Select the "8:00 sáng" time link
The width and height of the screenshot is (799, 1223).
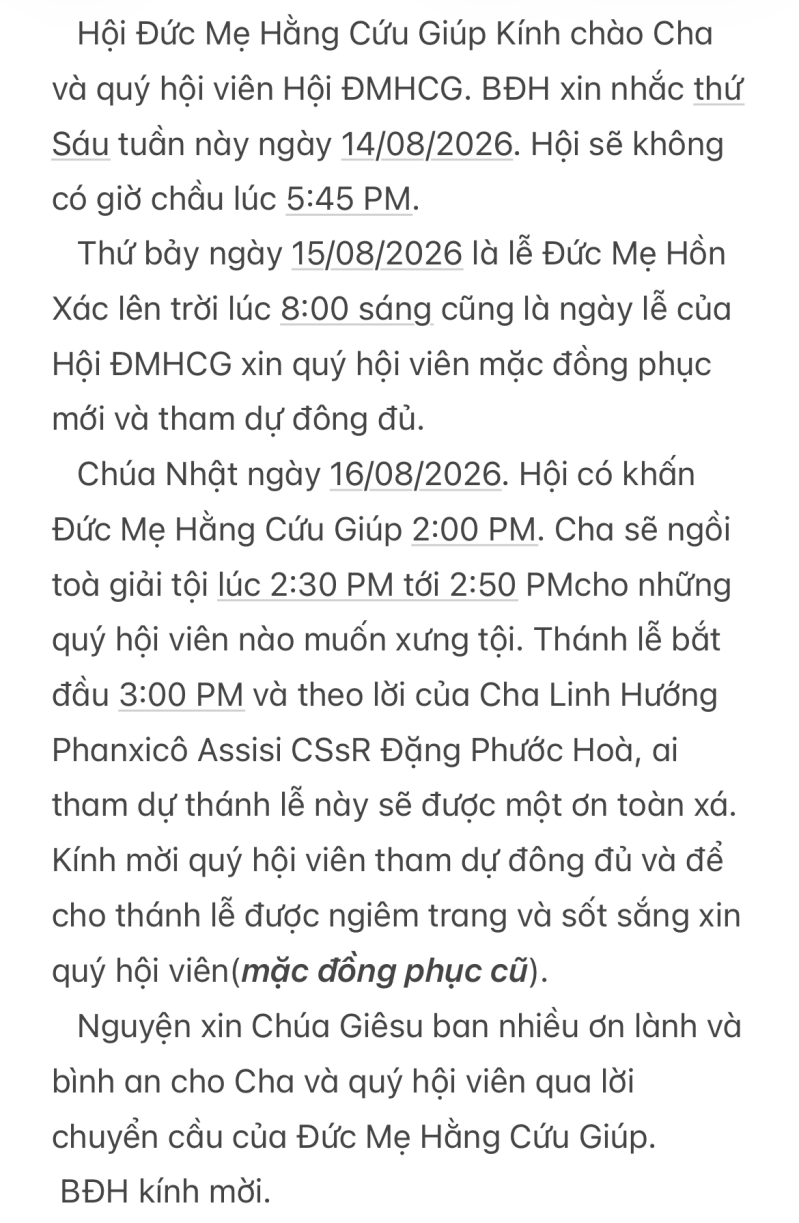tap(356, 310)
